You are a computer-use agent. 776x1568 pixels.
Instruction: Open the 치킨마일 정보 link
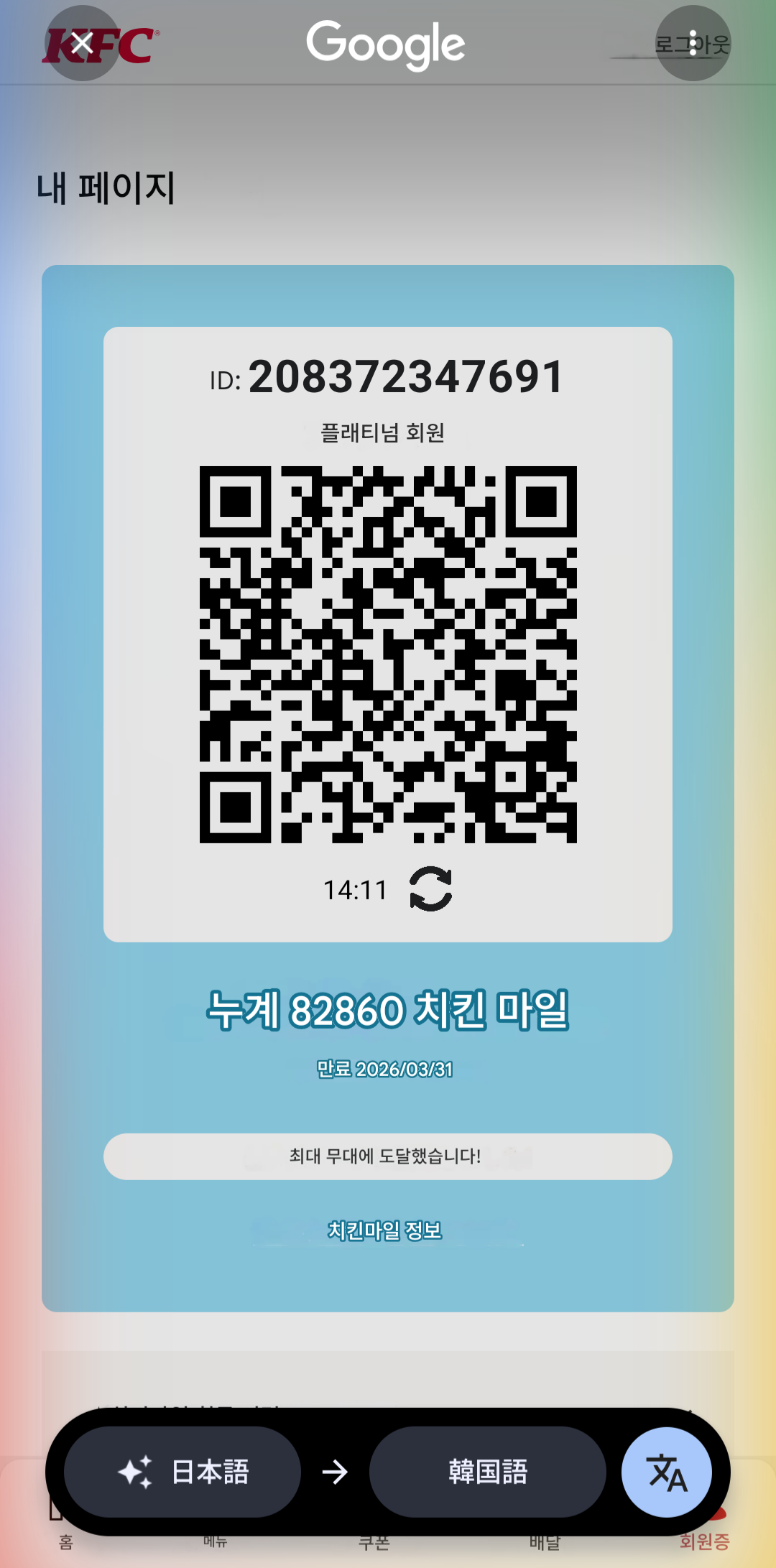tap(384, 1230)
